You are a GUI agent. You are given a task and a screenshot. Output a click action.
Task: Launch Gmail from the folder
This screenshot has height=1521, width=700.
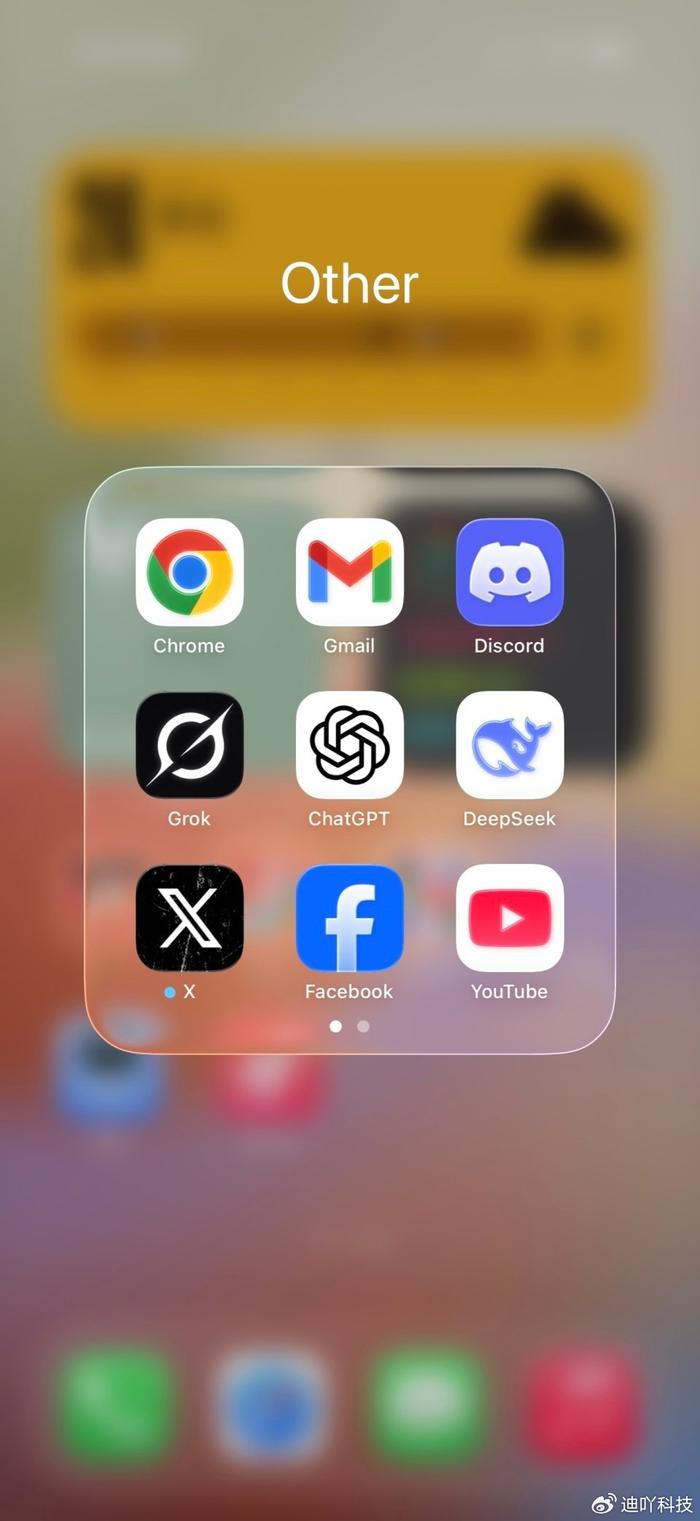click(x=350, y=572)
